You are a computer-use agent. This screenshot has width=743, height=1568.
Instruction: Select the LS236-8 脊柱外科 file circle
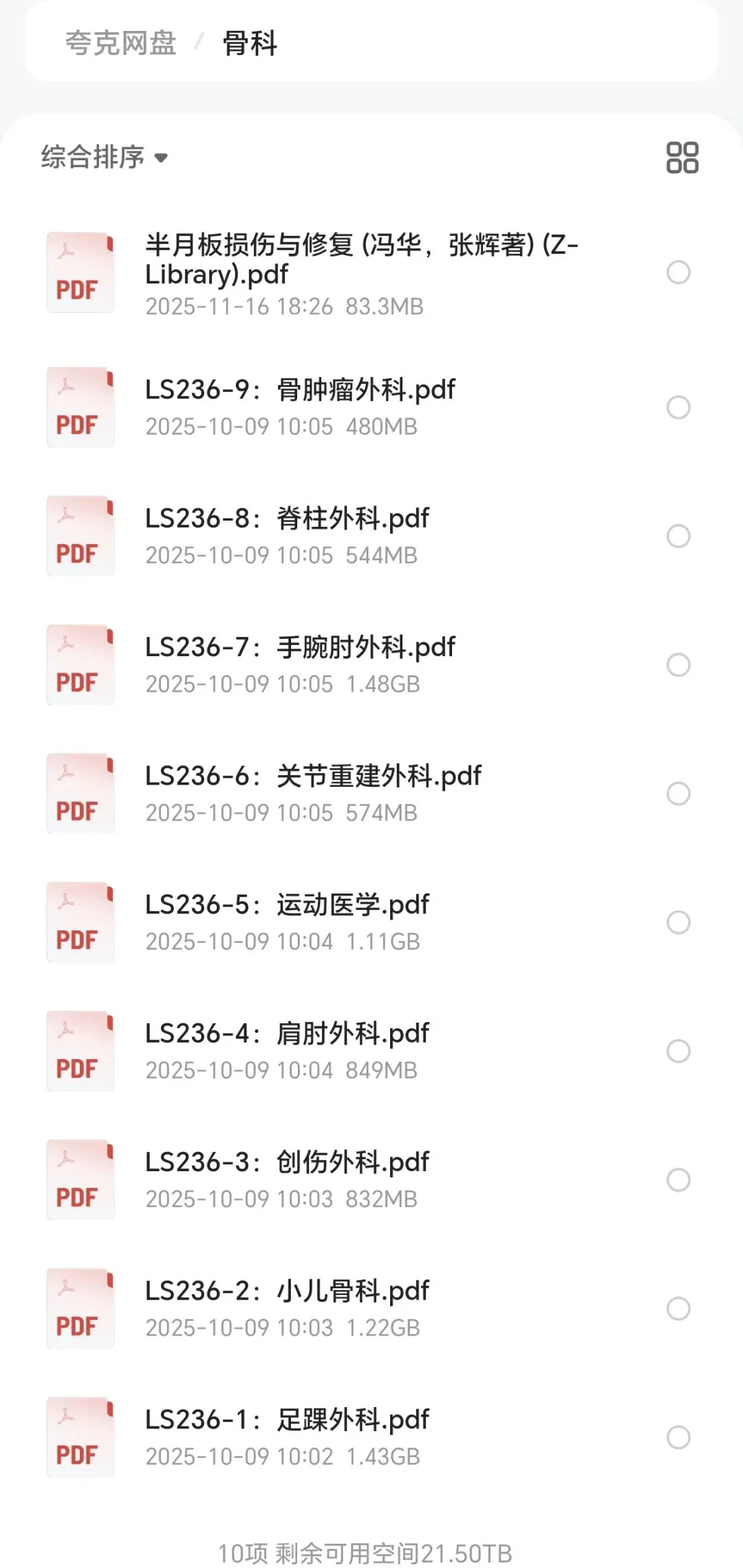[678, 536]
